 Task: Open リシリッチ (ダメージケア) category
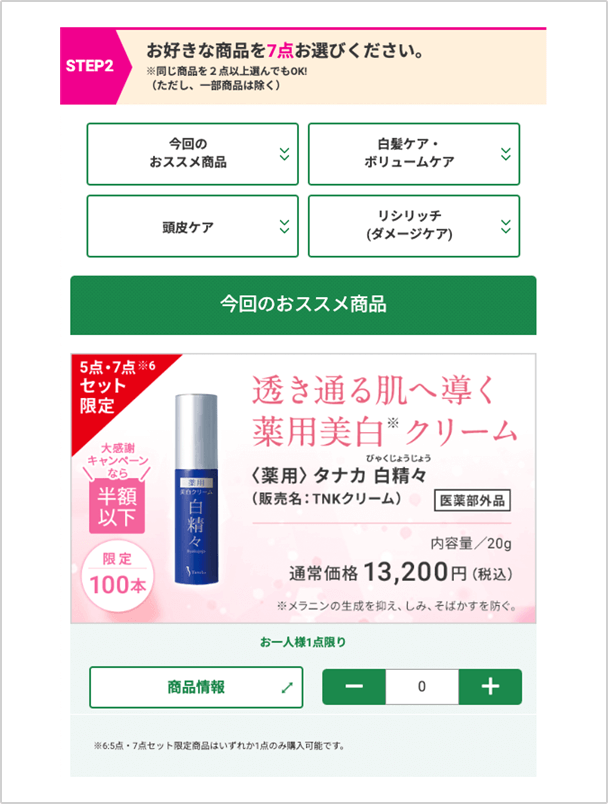[414, 227]
